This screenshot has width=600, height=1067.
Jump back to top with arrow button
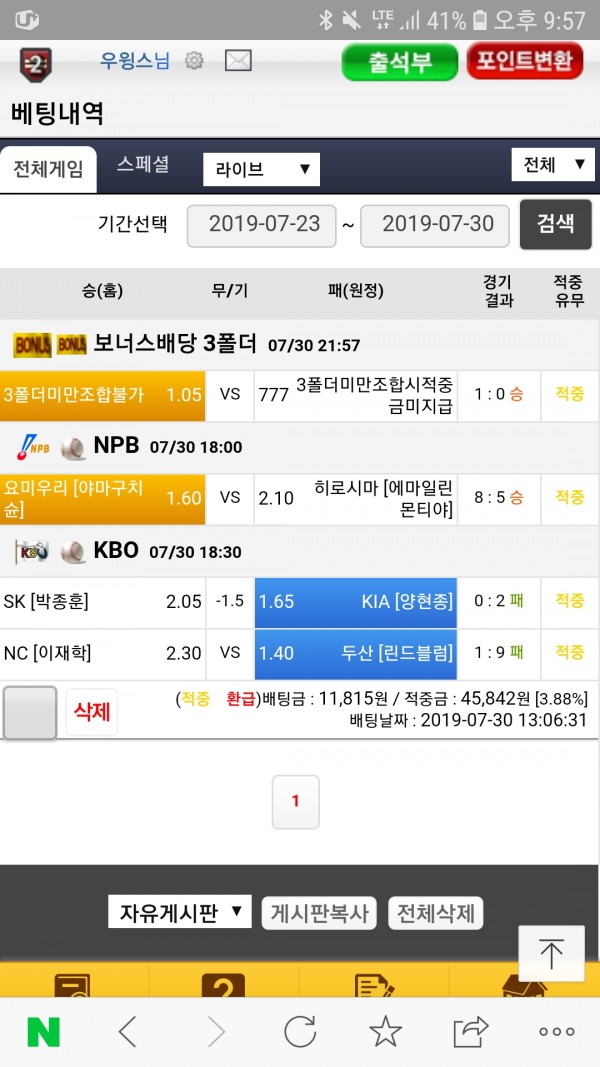click(x=551, y=954)
